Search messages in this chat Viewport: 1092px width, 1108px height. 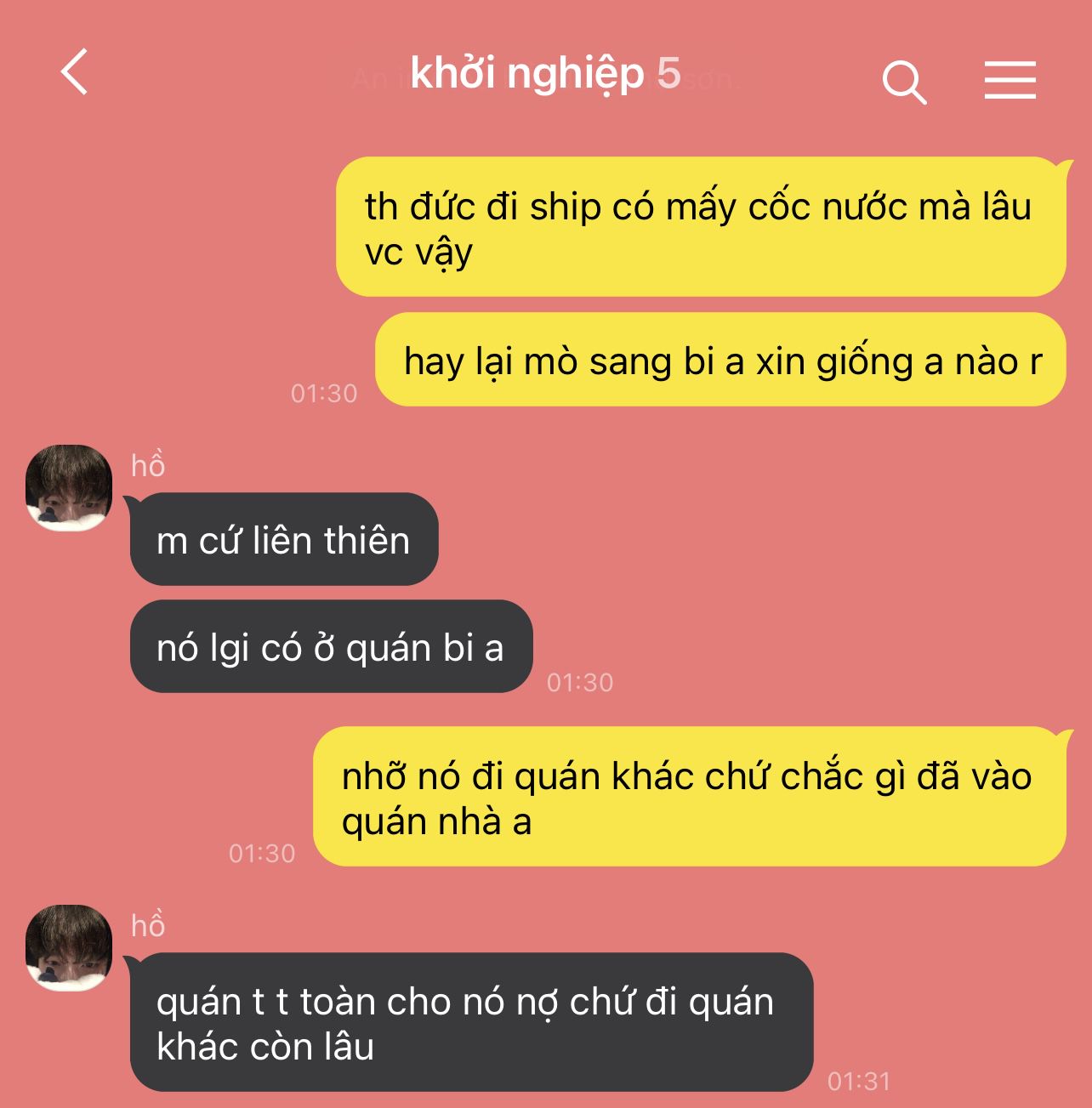tap(904, 82)
